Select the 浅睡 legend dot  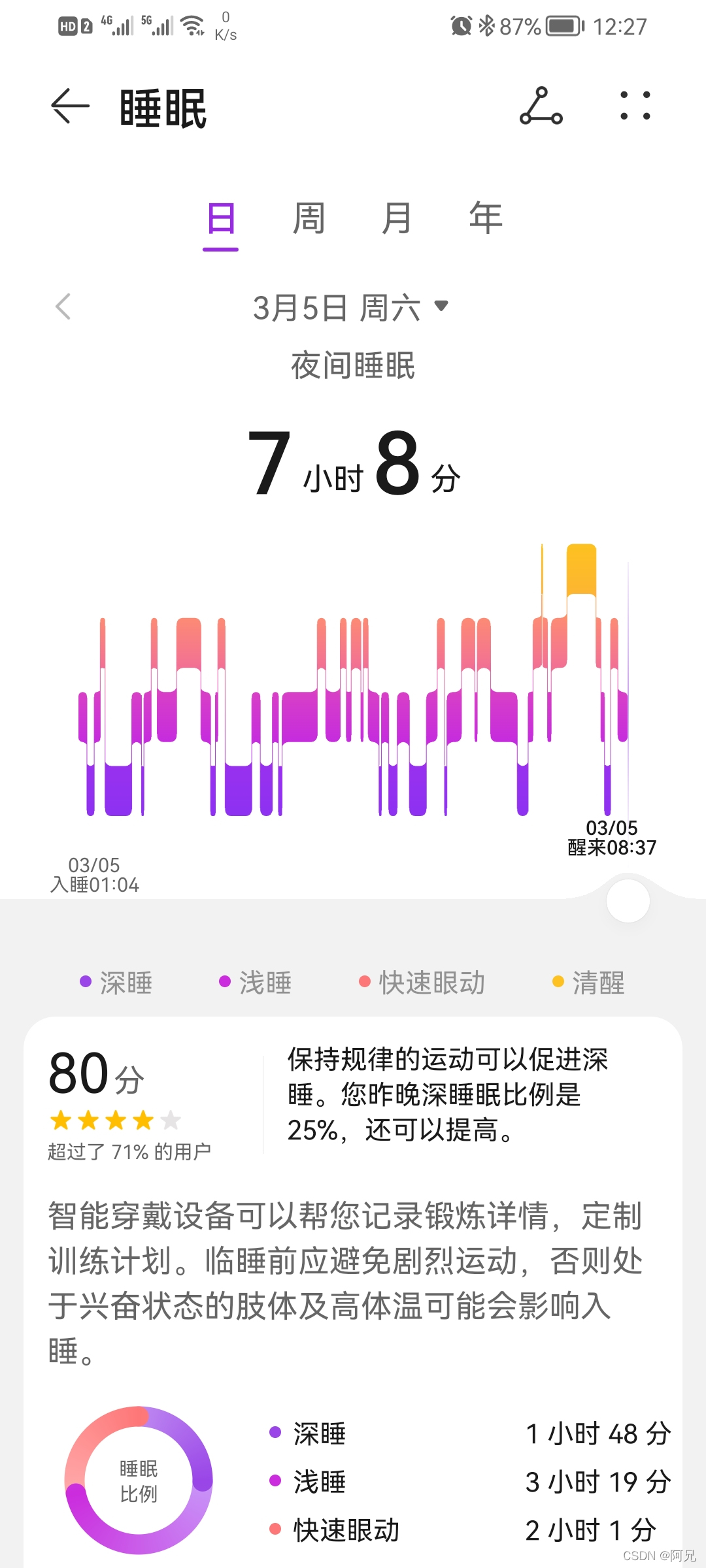[226, 981]
